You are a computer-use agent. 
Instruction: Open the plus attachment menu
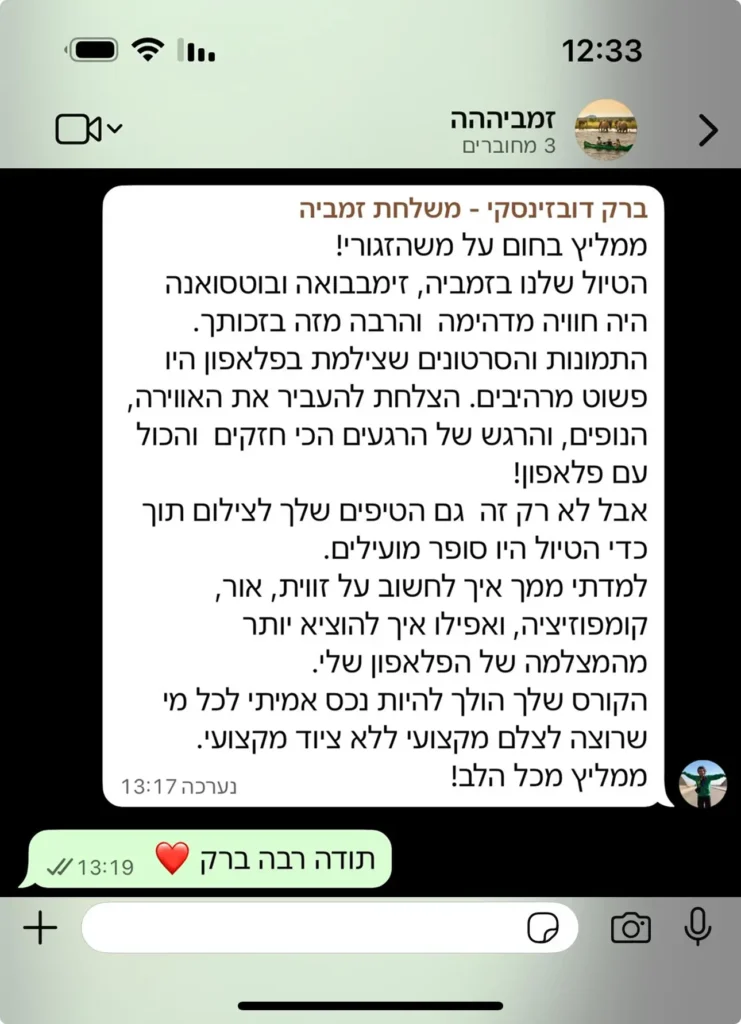(40, 928)
